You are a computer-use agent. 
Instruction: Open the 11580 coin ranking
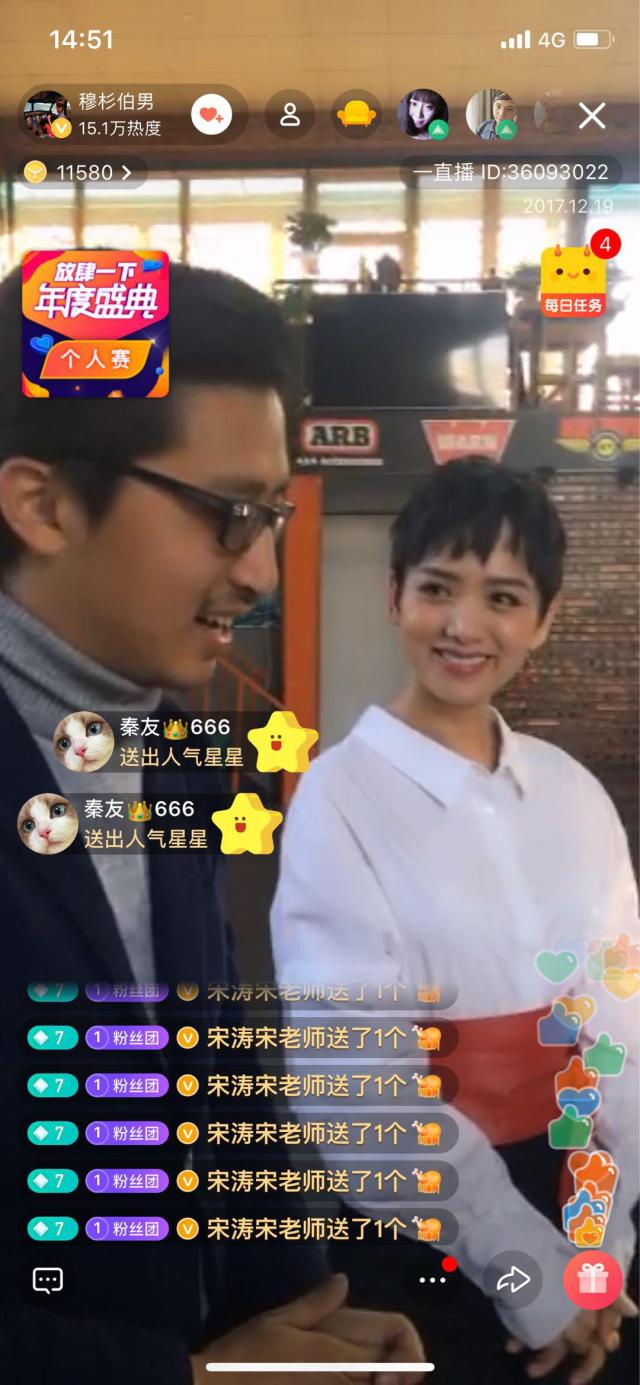(x=82, y=173)
